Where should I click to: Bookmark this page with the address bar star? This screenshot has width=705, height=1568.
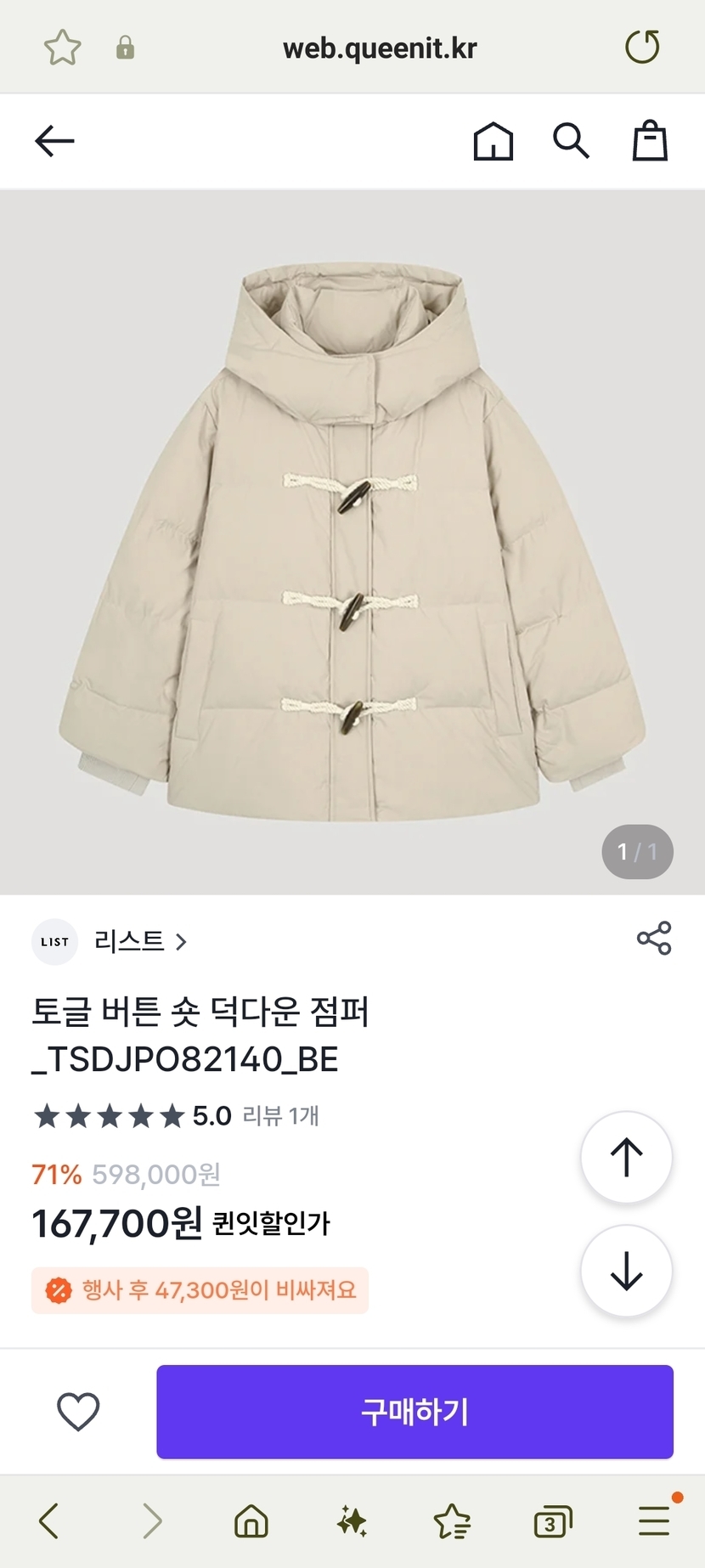pyautogui.click(x=62, y=48)
